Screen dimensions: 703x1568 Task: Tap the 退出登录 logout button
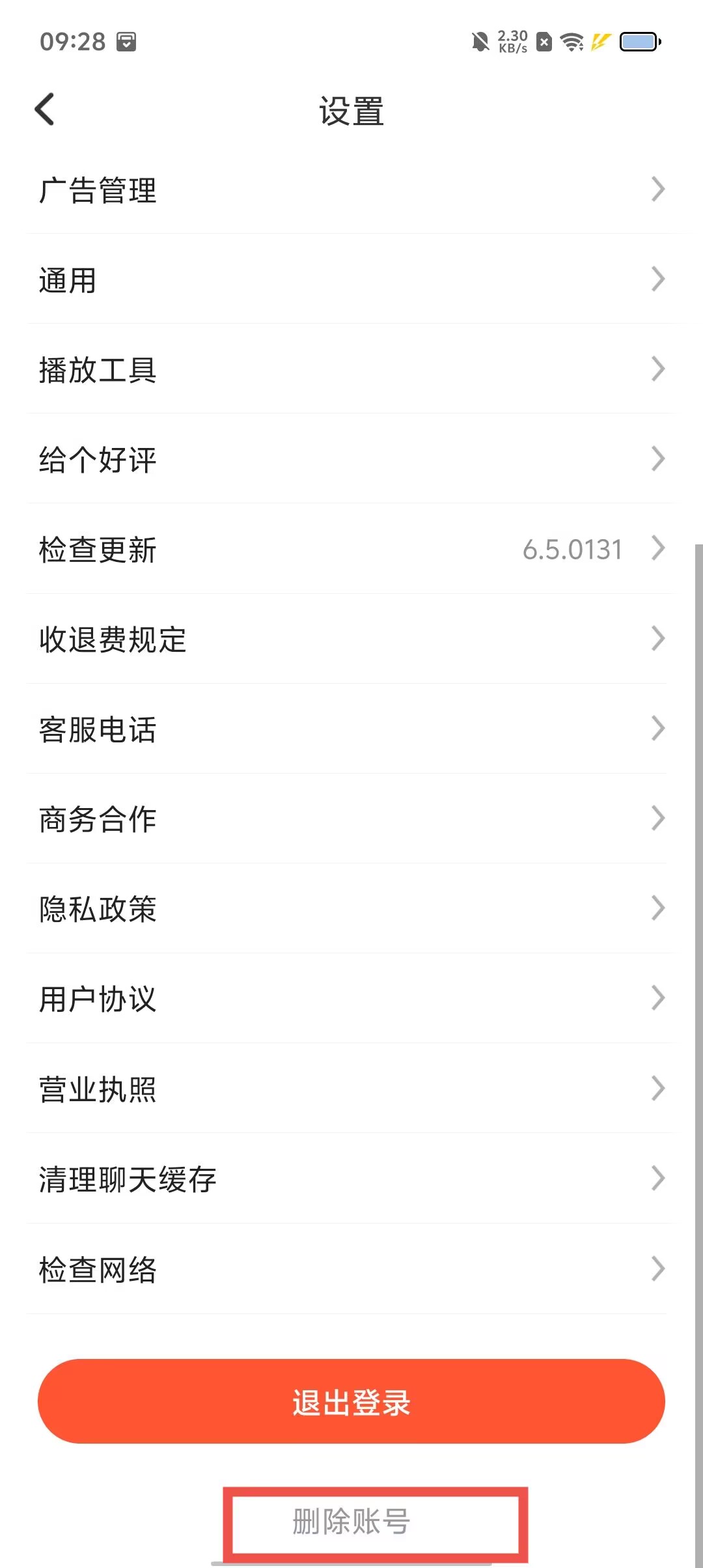point(351,1401)
